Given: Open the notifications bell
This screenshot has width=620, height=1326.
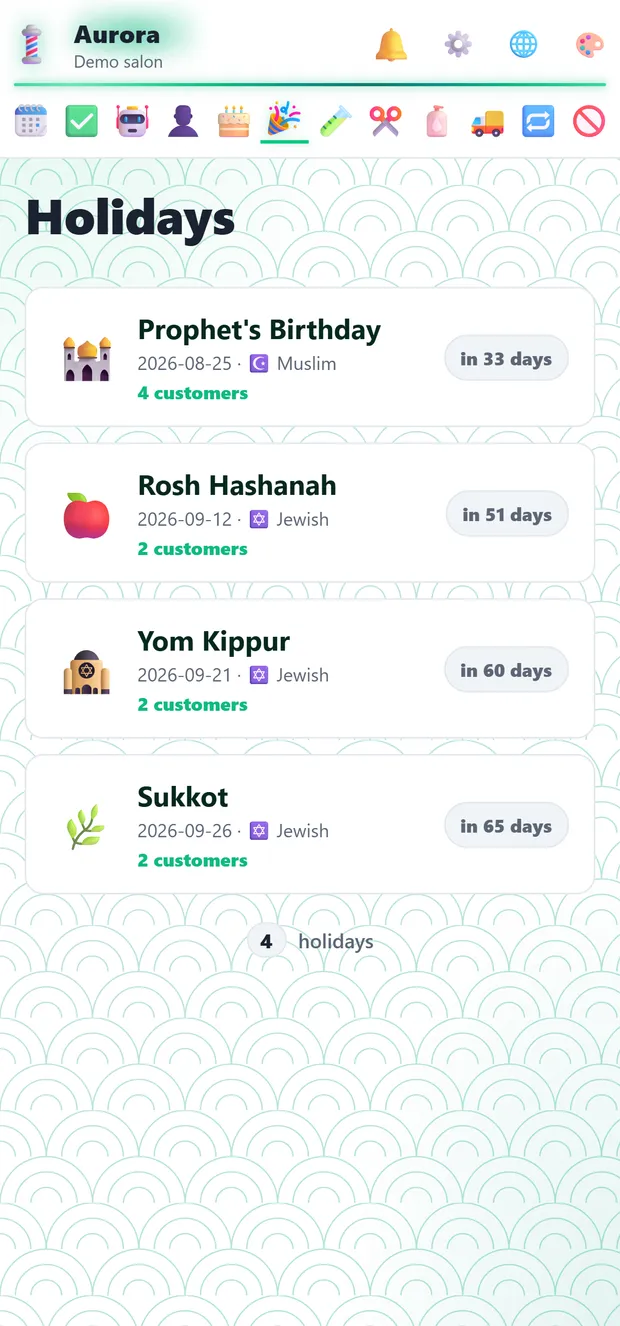Looking at the screenshot, I should tap(392, 44).
